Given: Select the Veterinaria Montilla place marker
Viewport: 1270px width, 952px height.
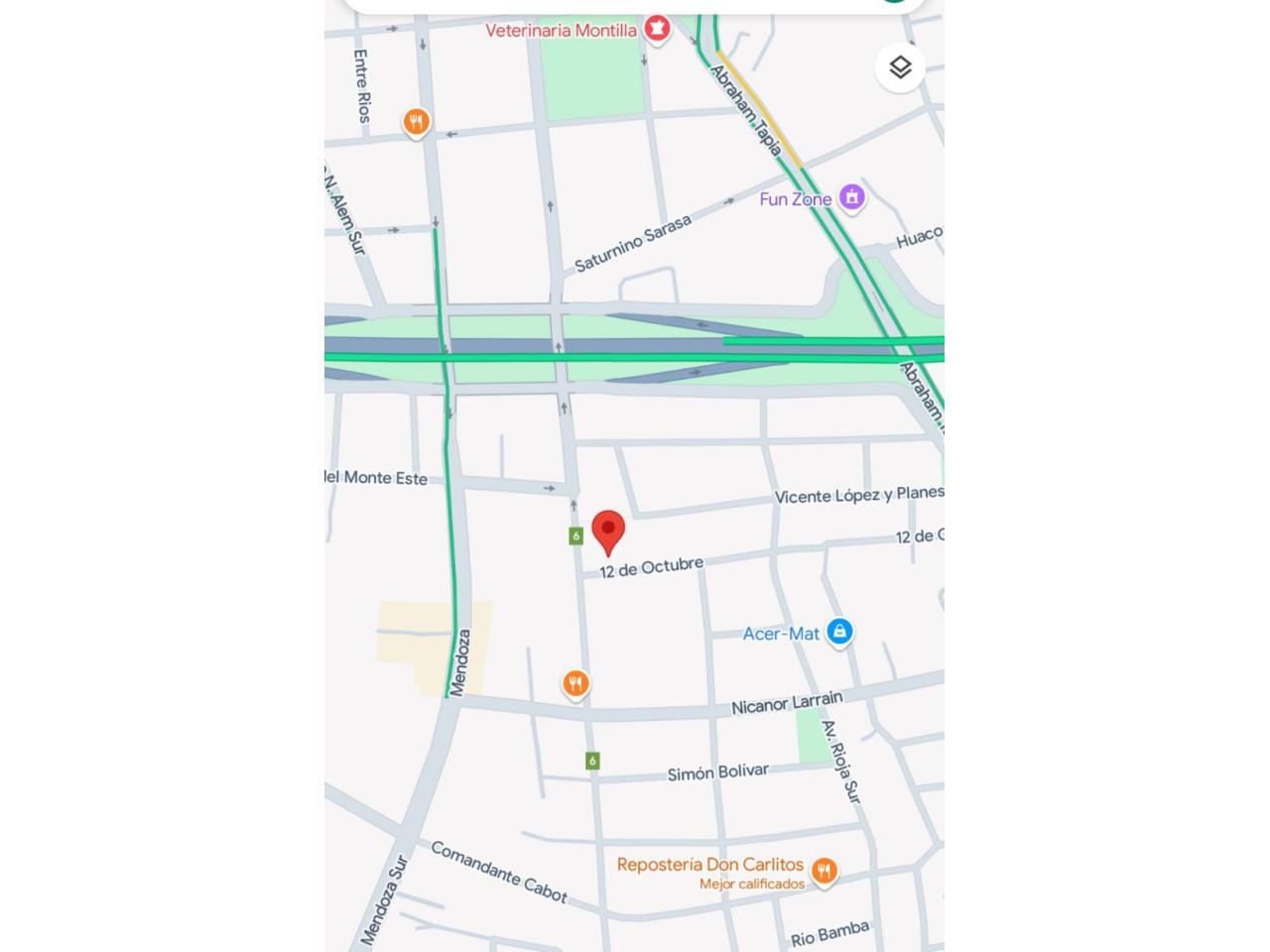Looking at the screenshot, I should tap(656, 29).
